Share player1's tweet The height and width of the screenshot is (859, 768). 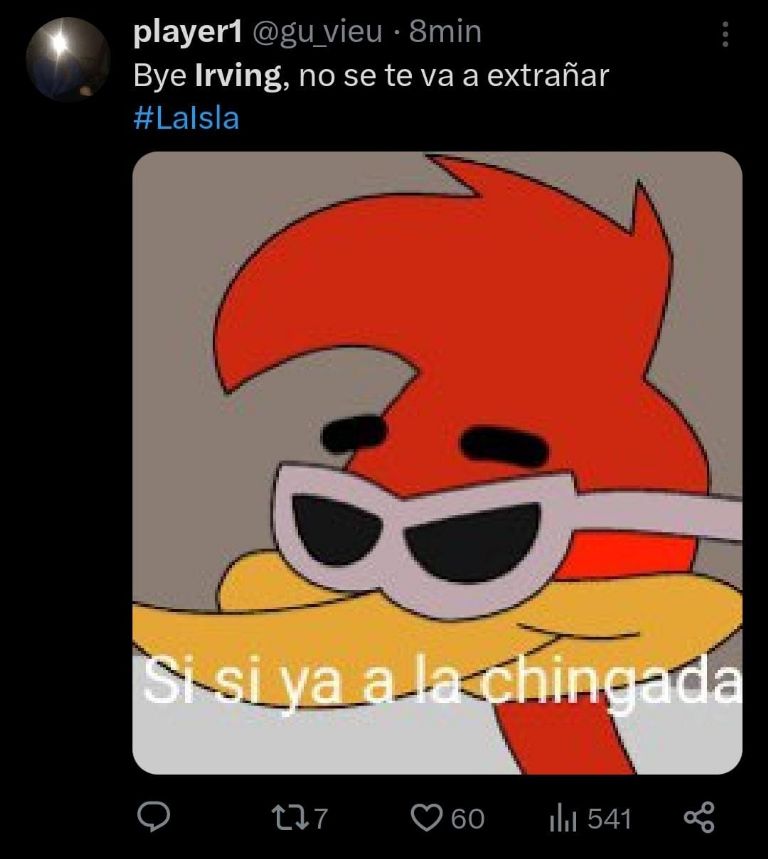point(699,819)
